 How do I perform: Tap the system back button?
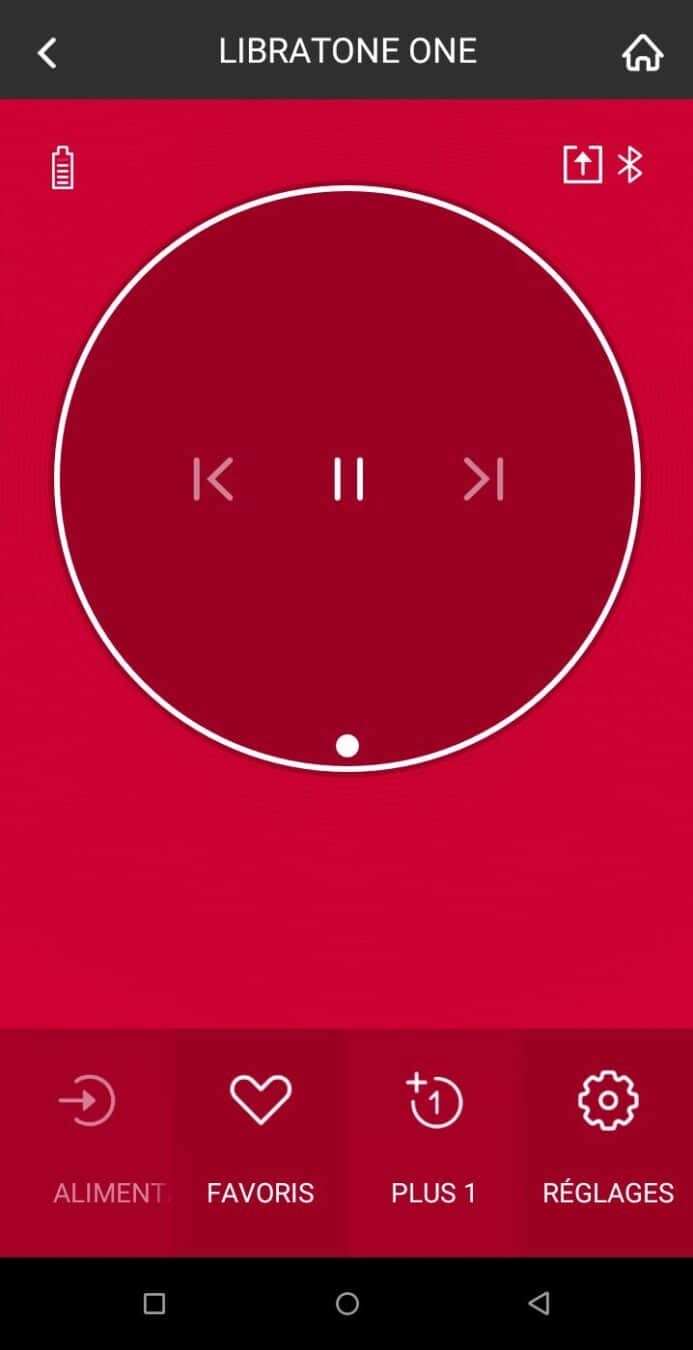tap(539, 1303)
